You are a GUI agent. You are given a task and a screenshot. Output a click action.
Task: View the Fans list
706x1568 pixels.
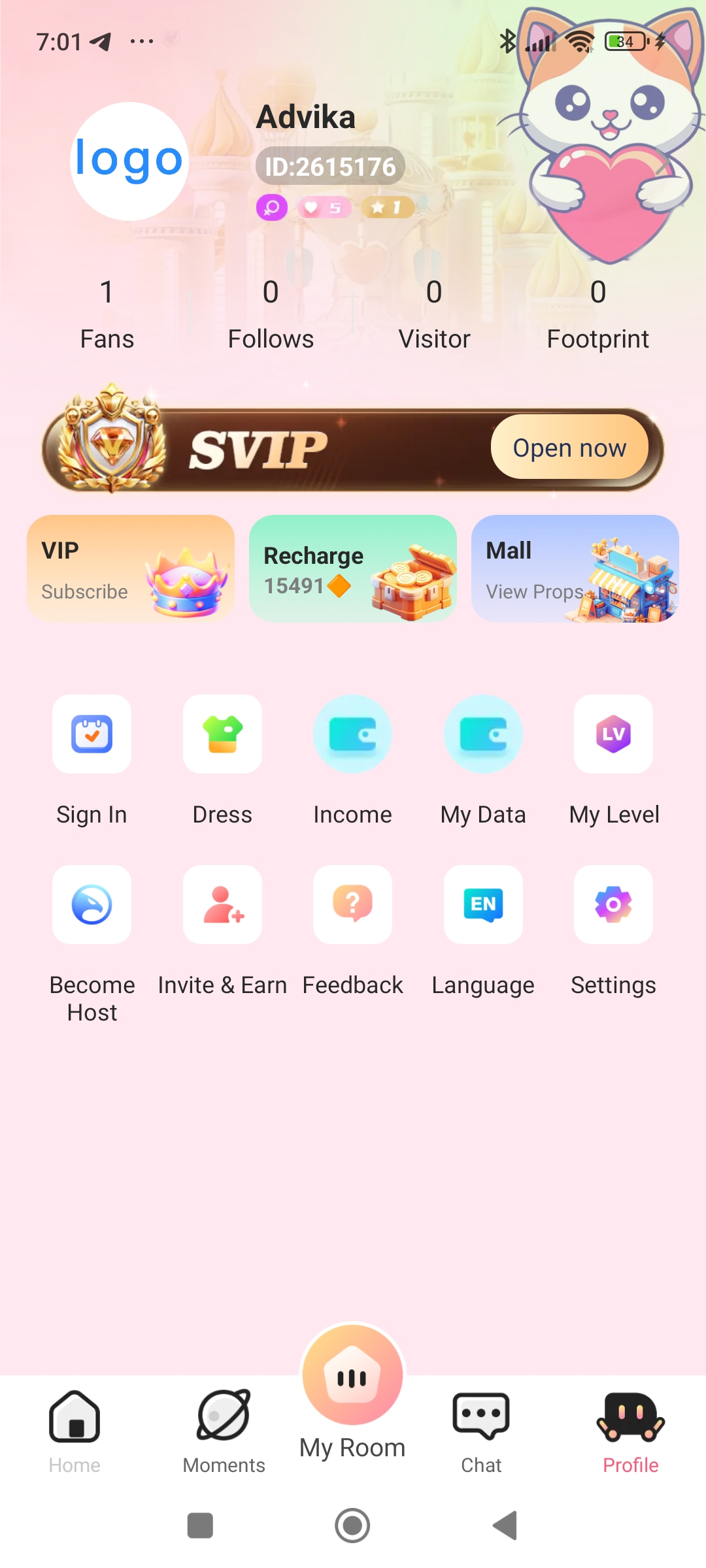[107, 314]
